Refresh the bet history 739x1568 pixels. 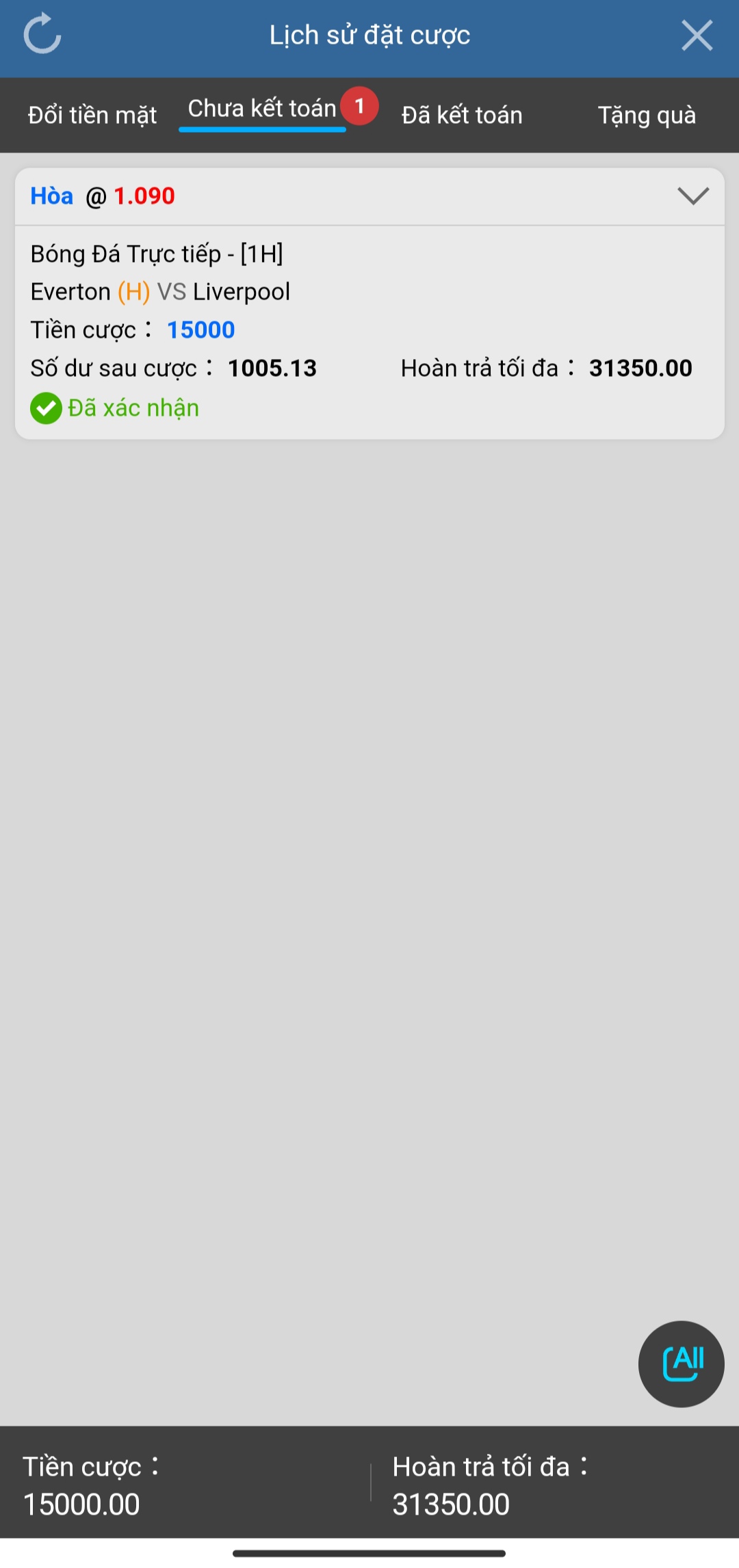pyautogui.click(x=42, y=34)
